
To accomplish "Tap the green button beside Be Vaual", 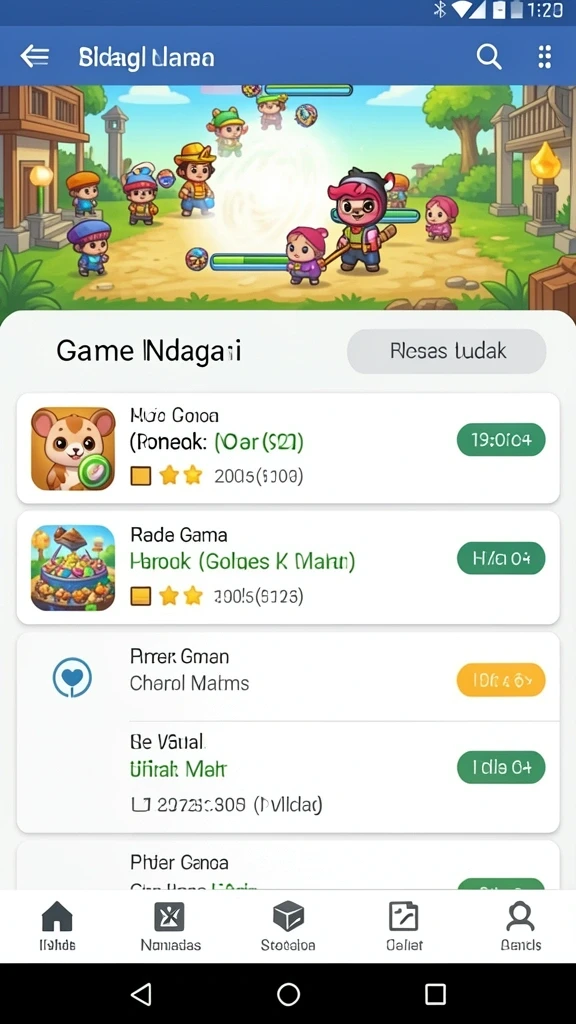I will (501, 767).
